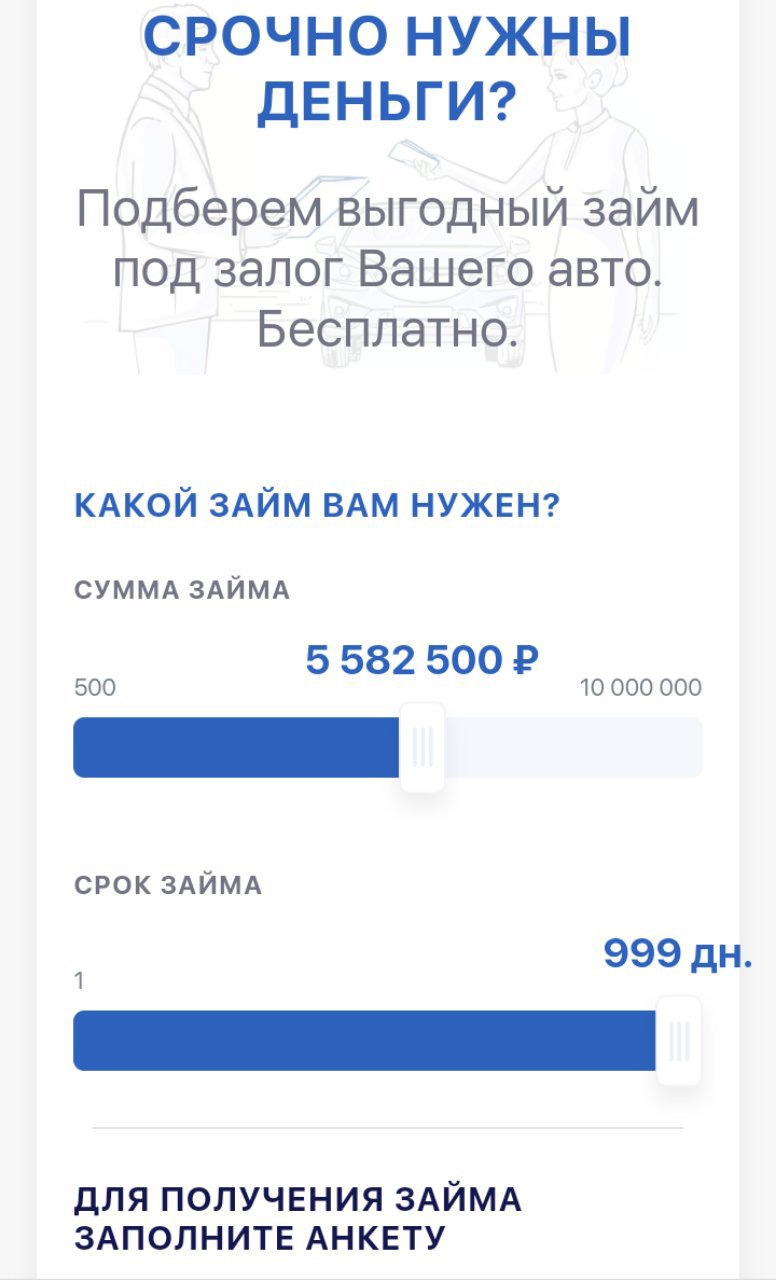Tap the loan term slider handle
The height and width of the screenshot is (1280, 776).
679,1041
